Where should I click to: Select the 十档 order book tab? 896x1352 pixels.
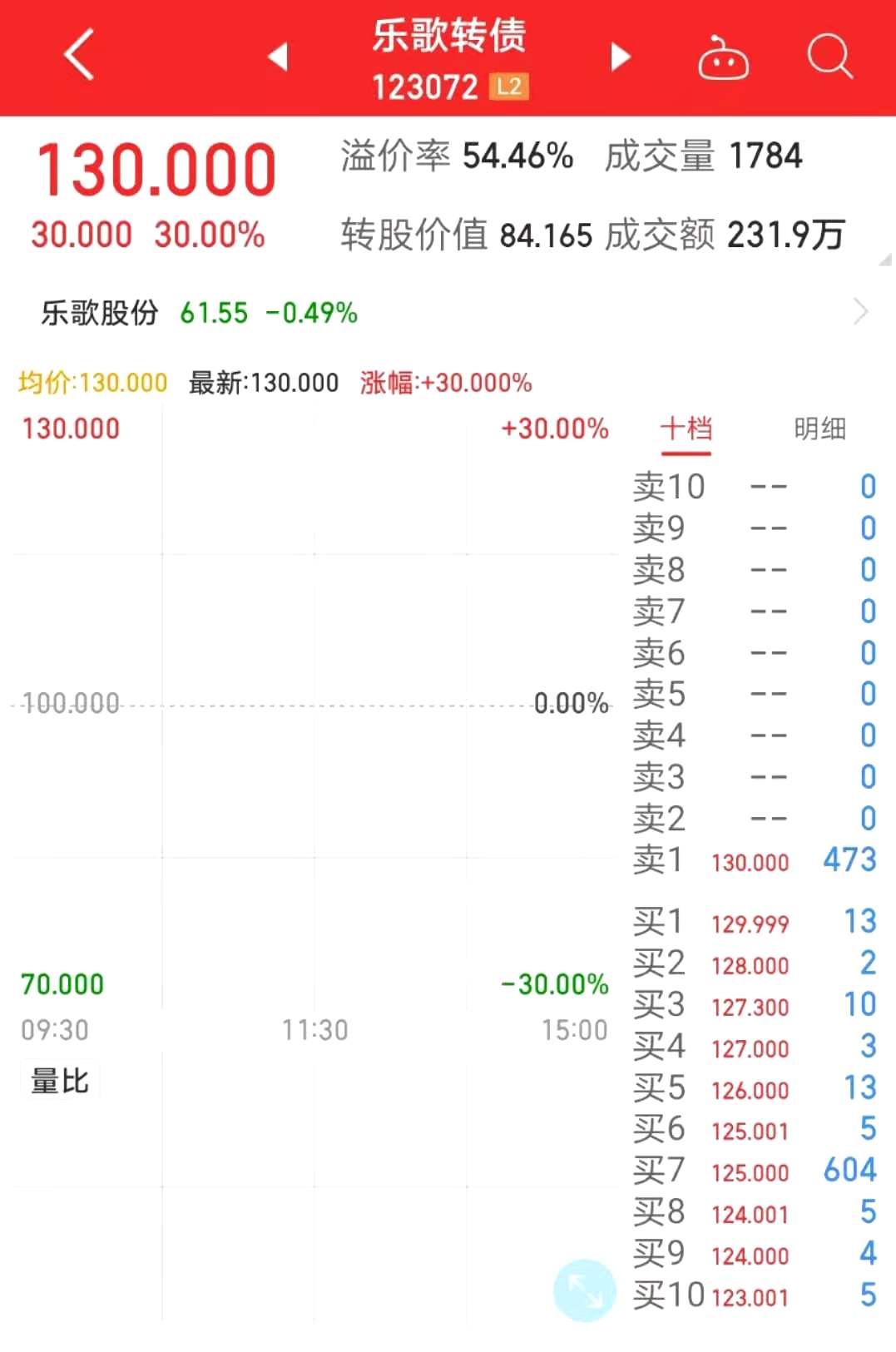tap(686, 429)
